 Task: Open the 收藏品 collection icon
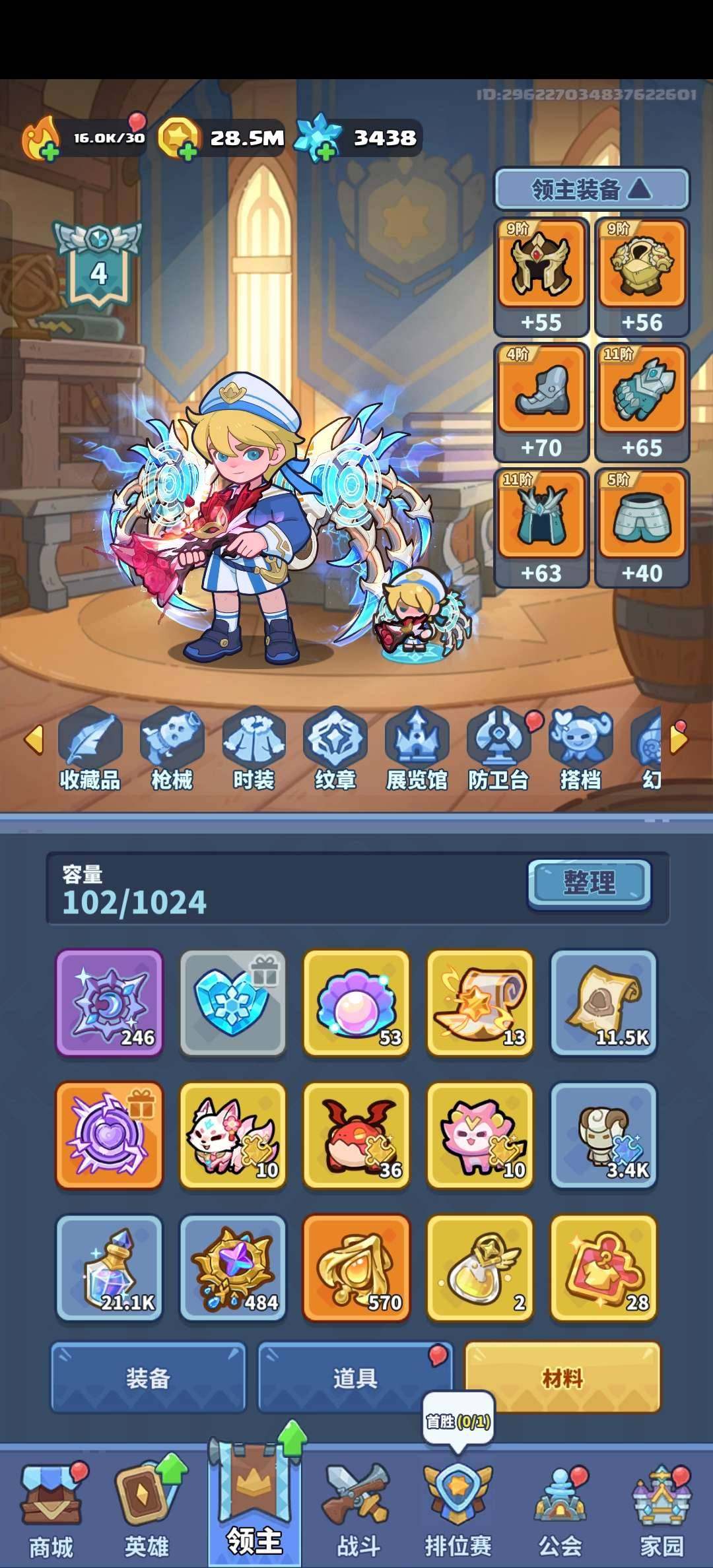coord(90,749)
